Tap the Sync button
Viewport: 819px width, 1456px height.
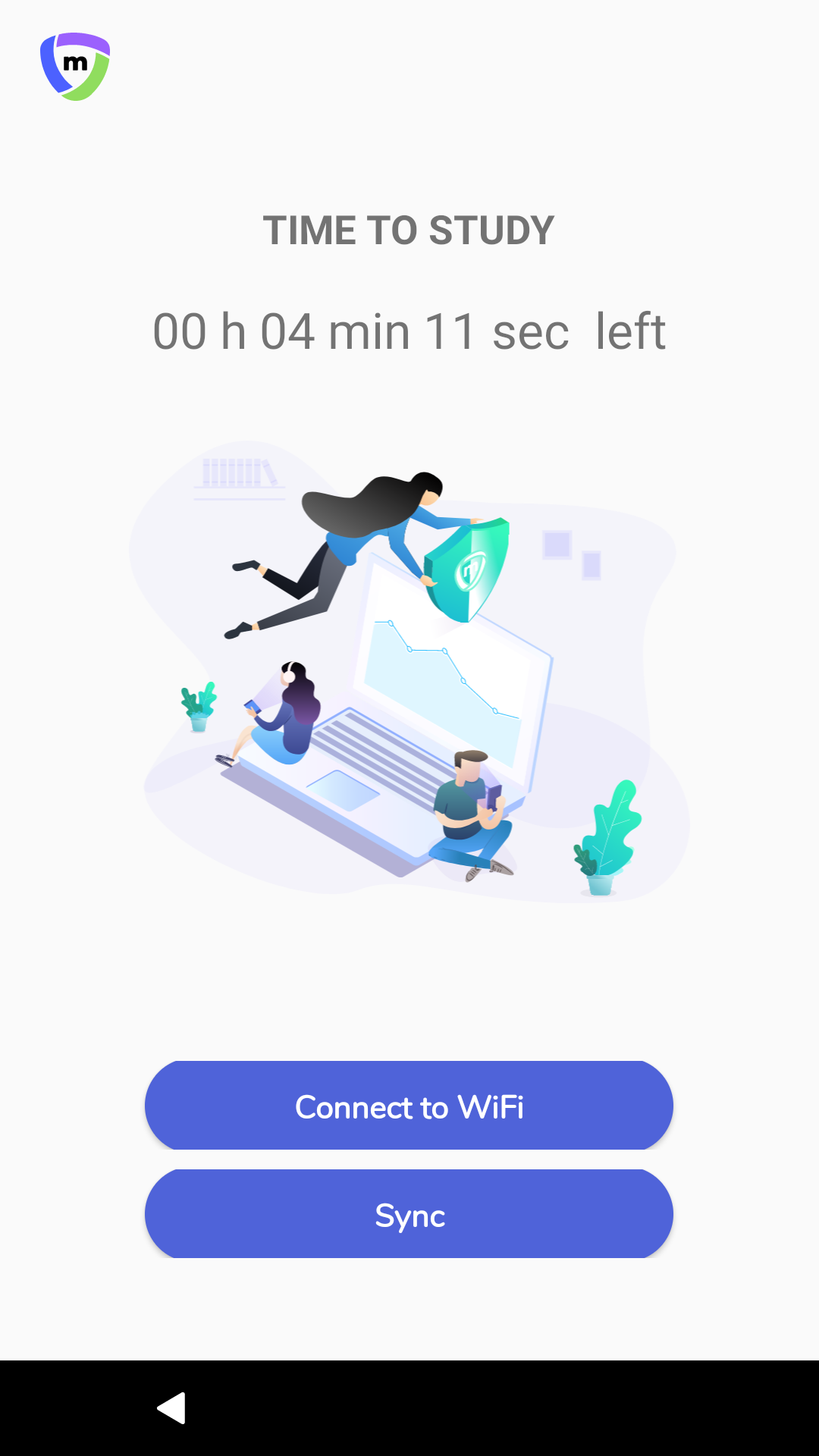pos(409,1214)
